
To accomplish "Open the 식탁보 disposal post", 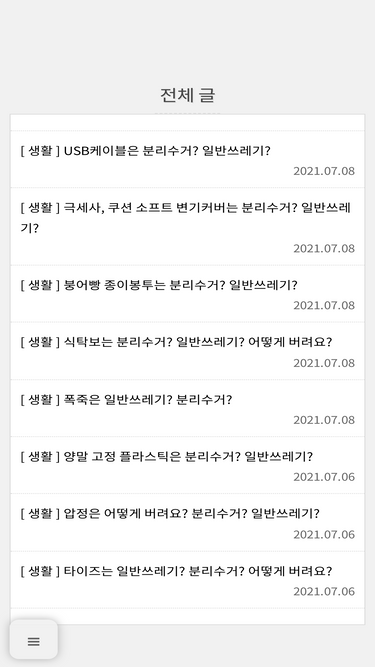I will 188,351.
